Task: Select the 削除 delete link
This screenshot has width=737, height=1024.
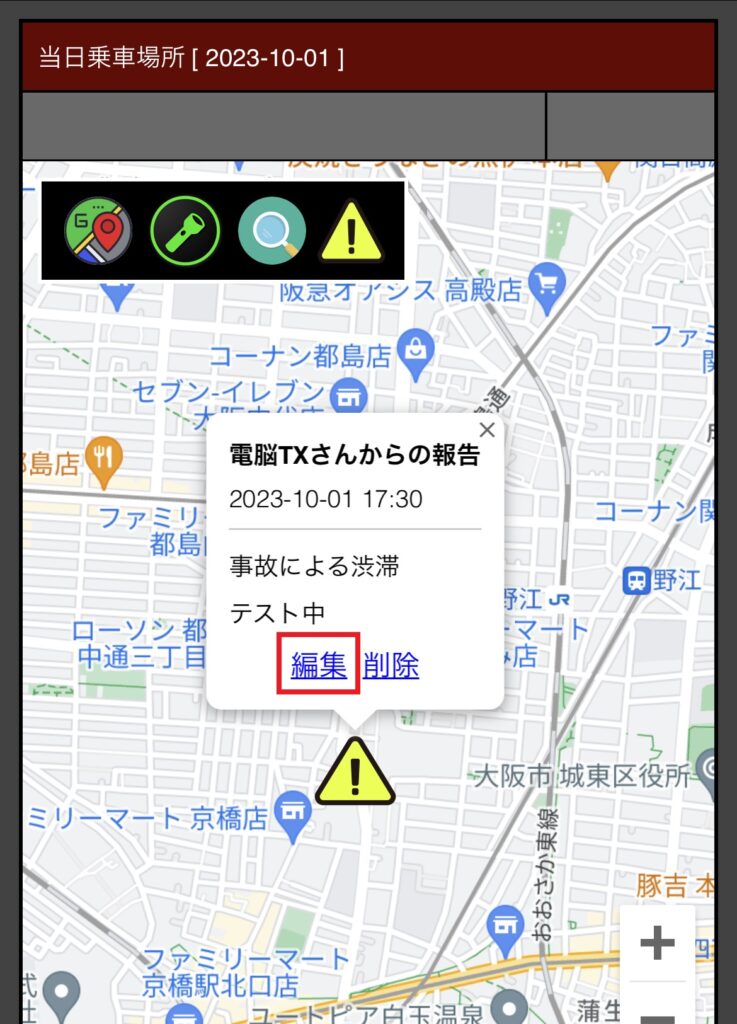Action: (391, 665)
